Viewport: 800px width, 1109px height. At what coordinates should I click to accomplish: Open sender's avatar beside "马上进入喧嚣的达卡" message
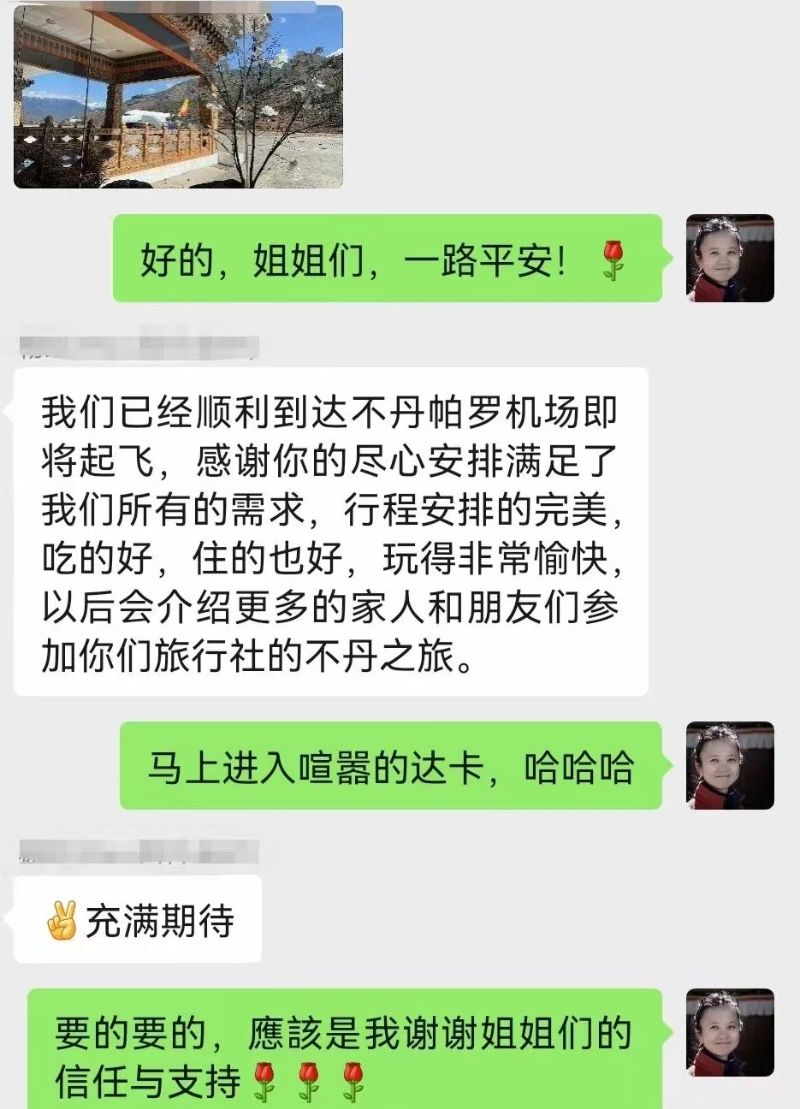pos(730,765)
